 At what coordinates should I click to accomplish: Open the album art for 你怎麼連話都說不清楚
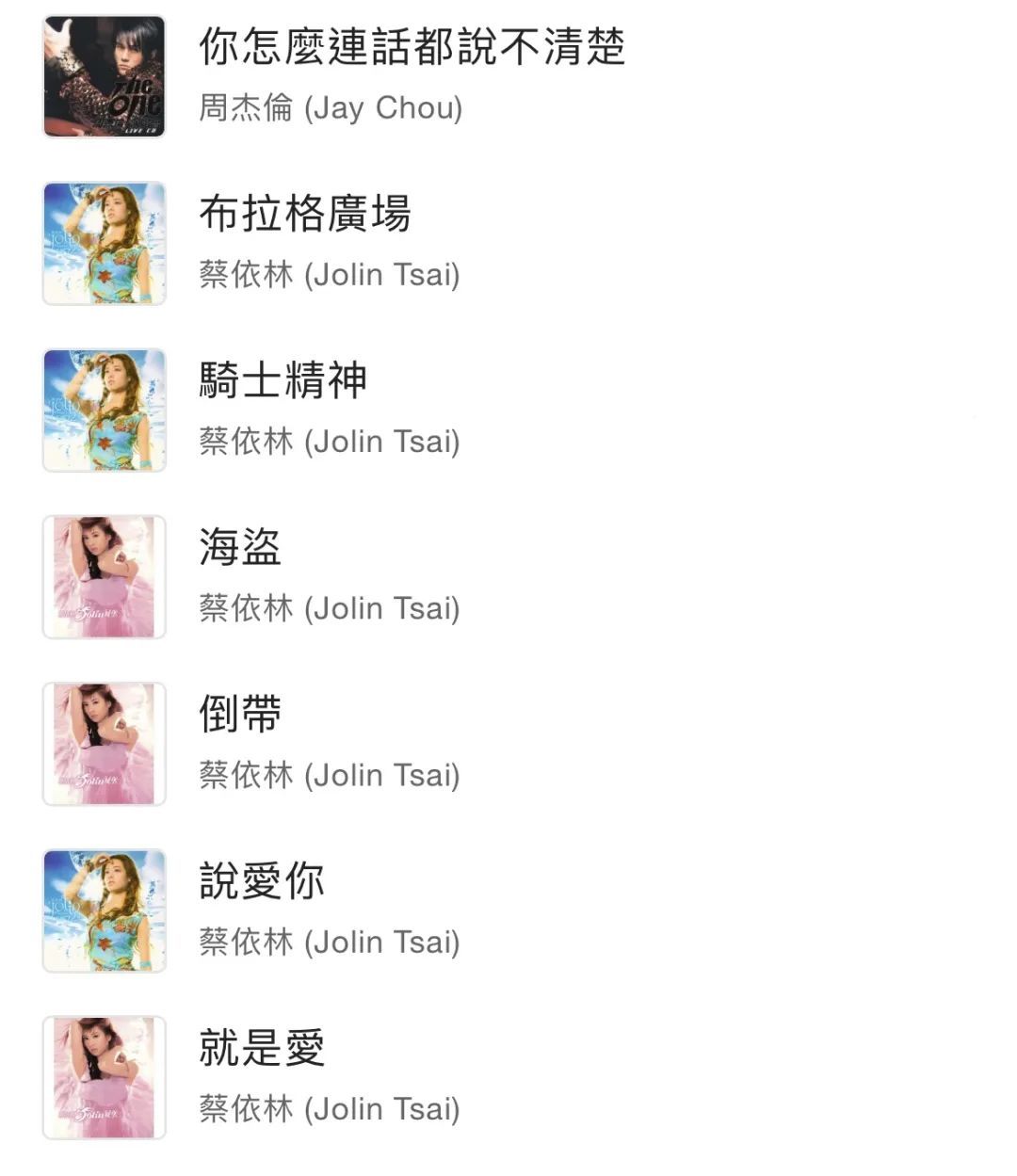coord(104,75)
